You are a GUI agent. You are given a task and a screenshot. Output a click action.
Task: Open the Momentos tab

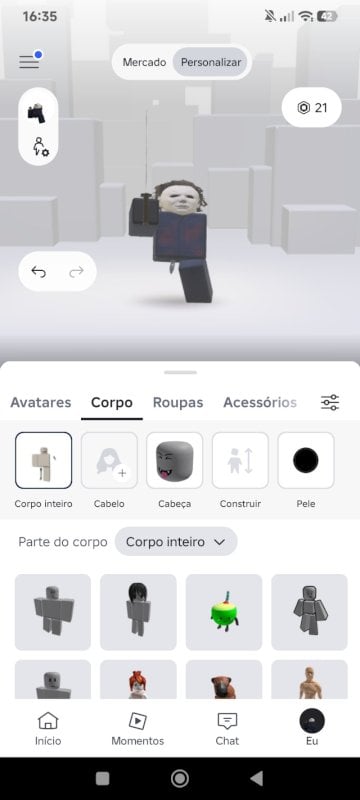click(138, 730)
